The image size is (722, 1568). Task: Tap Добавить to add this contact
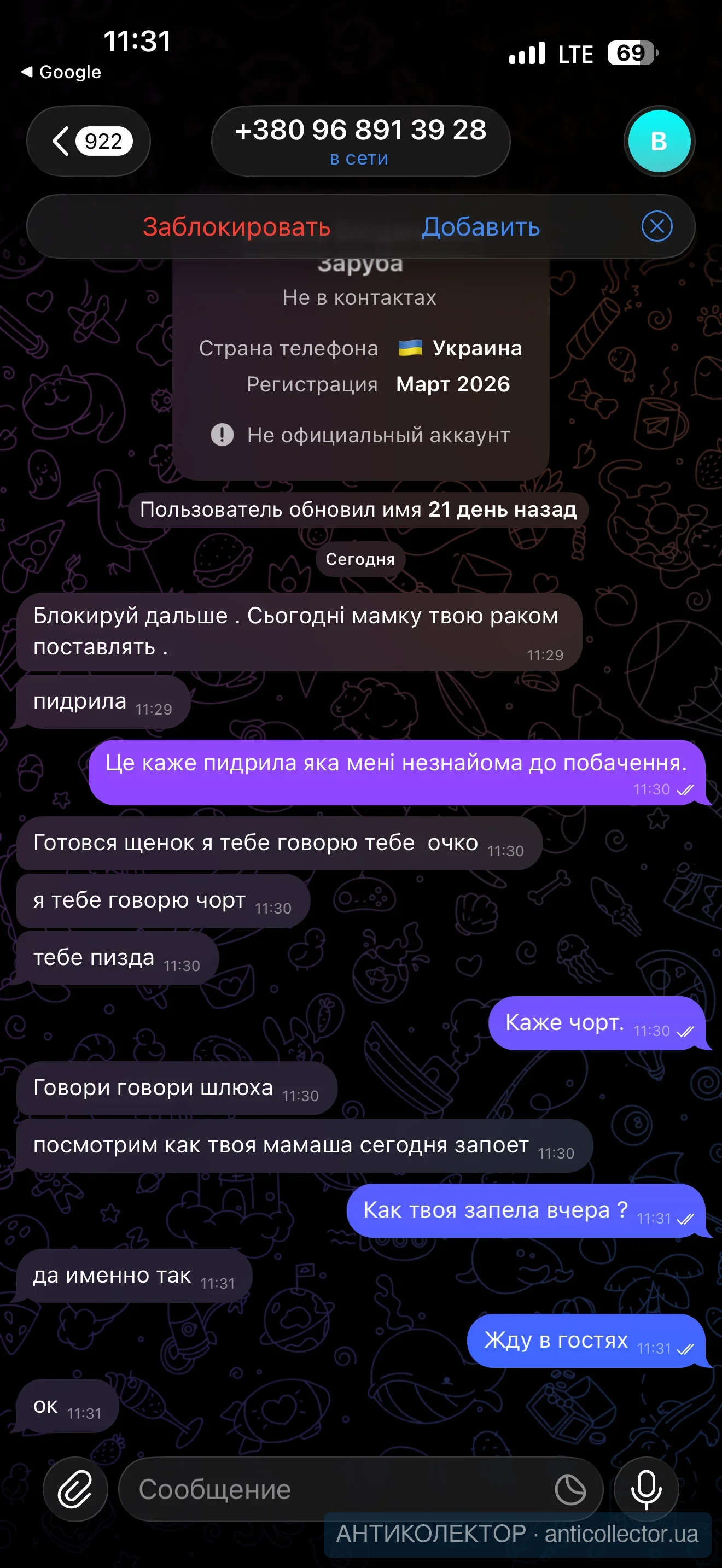pyautogui.click(x=481, y=227)
